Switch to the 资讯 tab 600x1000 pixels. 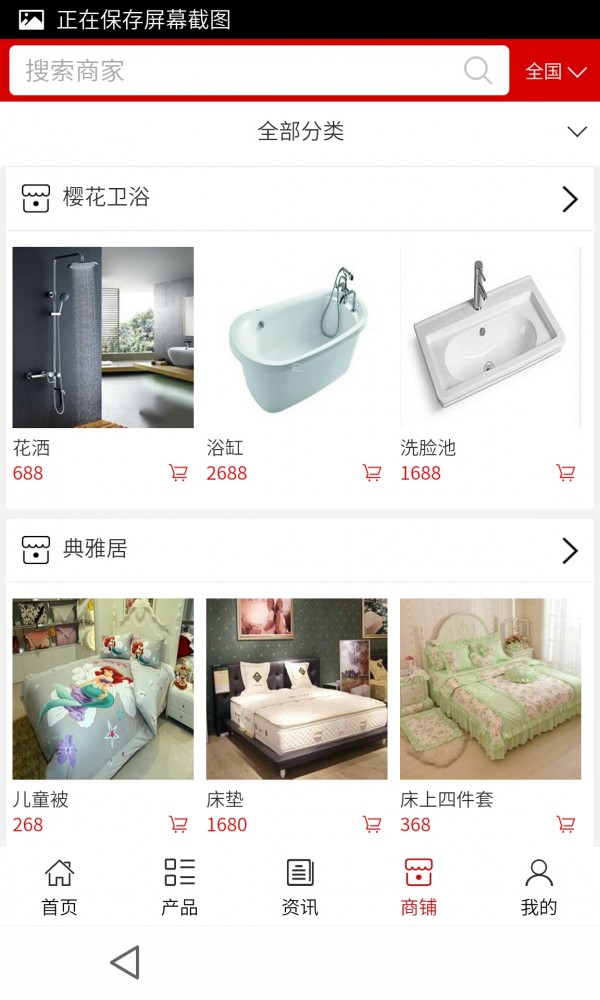[300, 887]
